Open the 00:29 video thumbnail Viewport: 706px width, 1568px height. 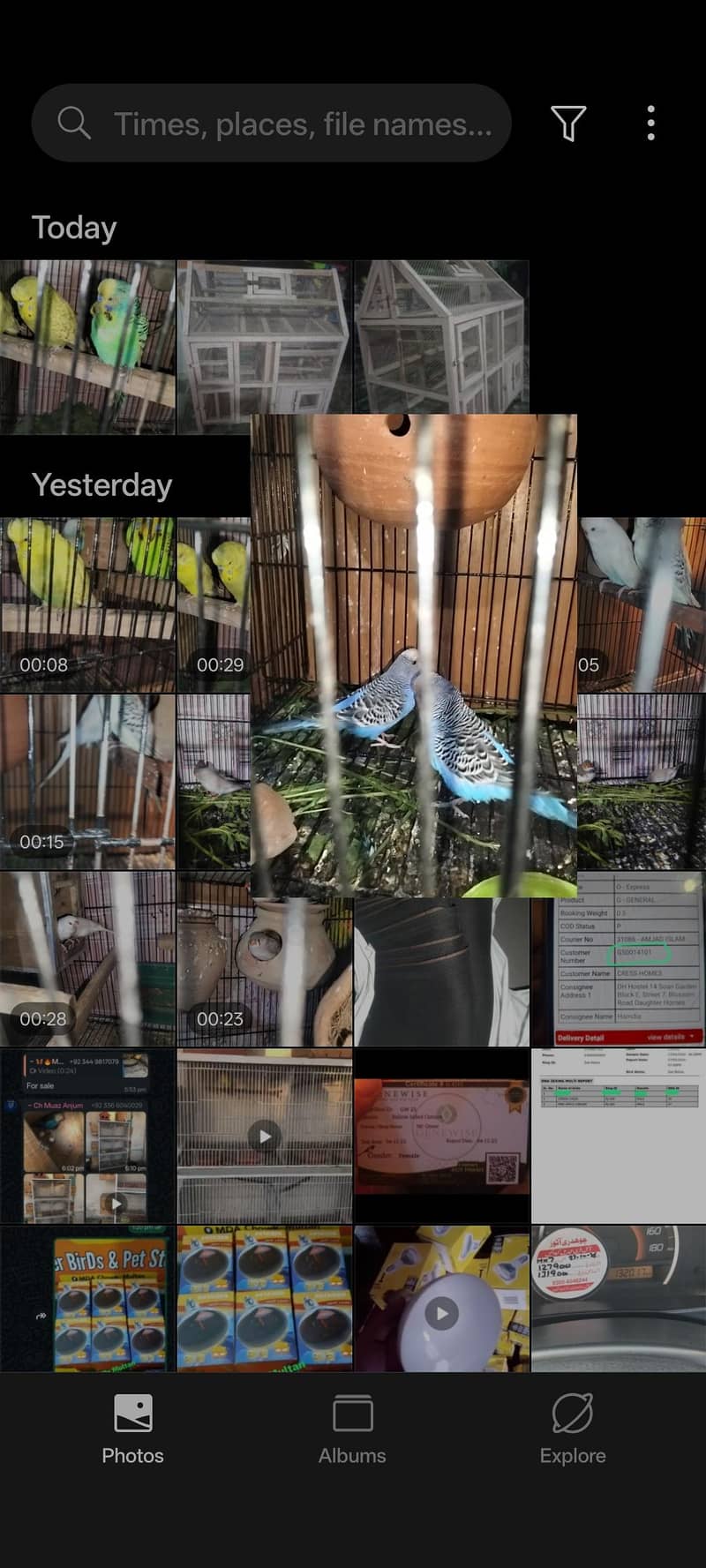[x=213, y=604]
